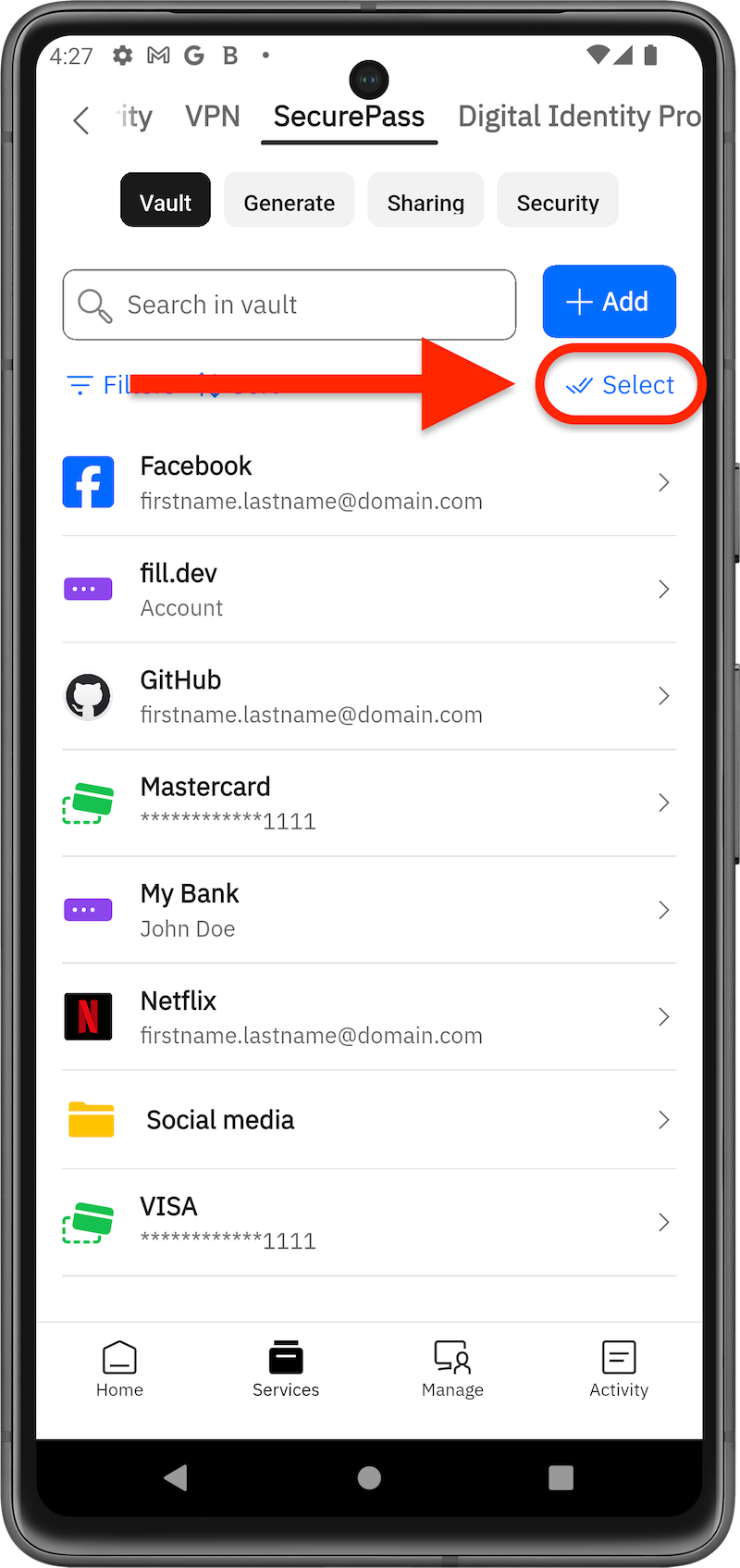The width and height of the screenshot is (740, 1568).
Task: Open the Facebook login entry
Action: click(368, 482)
